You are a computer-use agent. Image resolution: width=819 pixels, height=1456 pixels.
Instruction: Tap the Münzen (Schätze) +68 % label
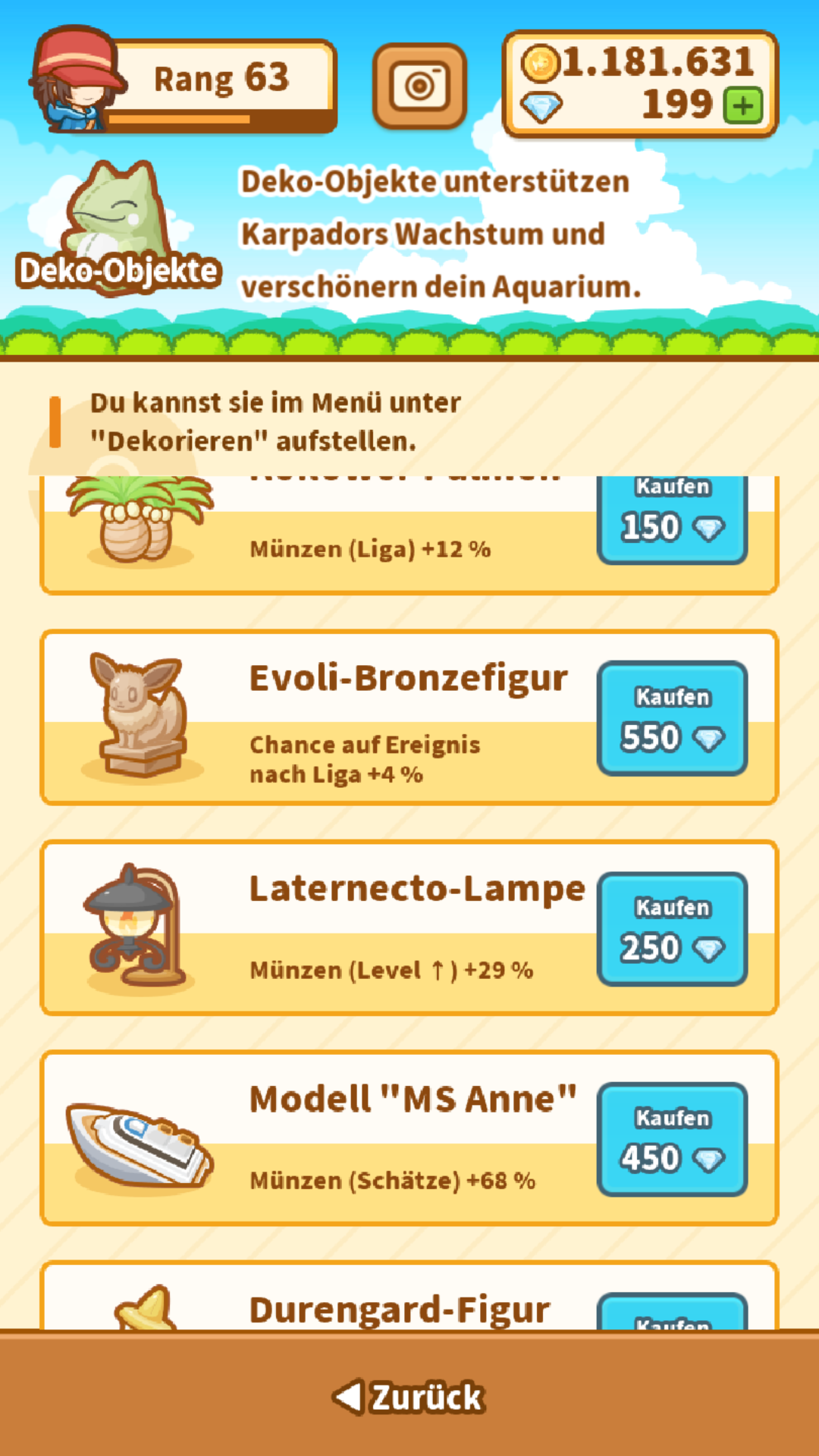tap(394, 1181)
